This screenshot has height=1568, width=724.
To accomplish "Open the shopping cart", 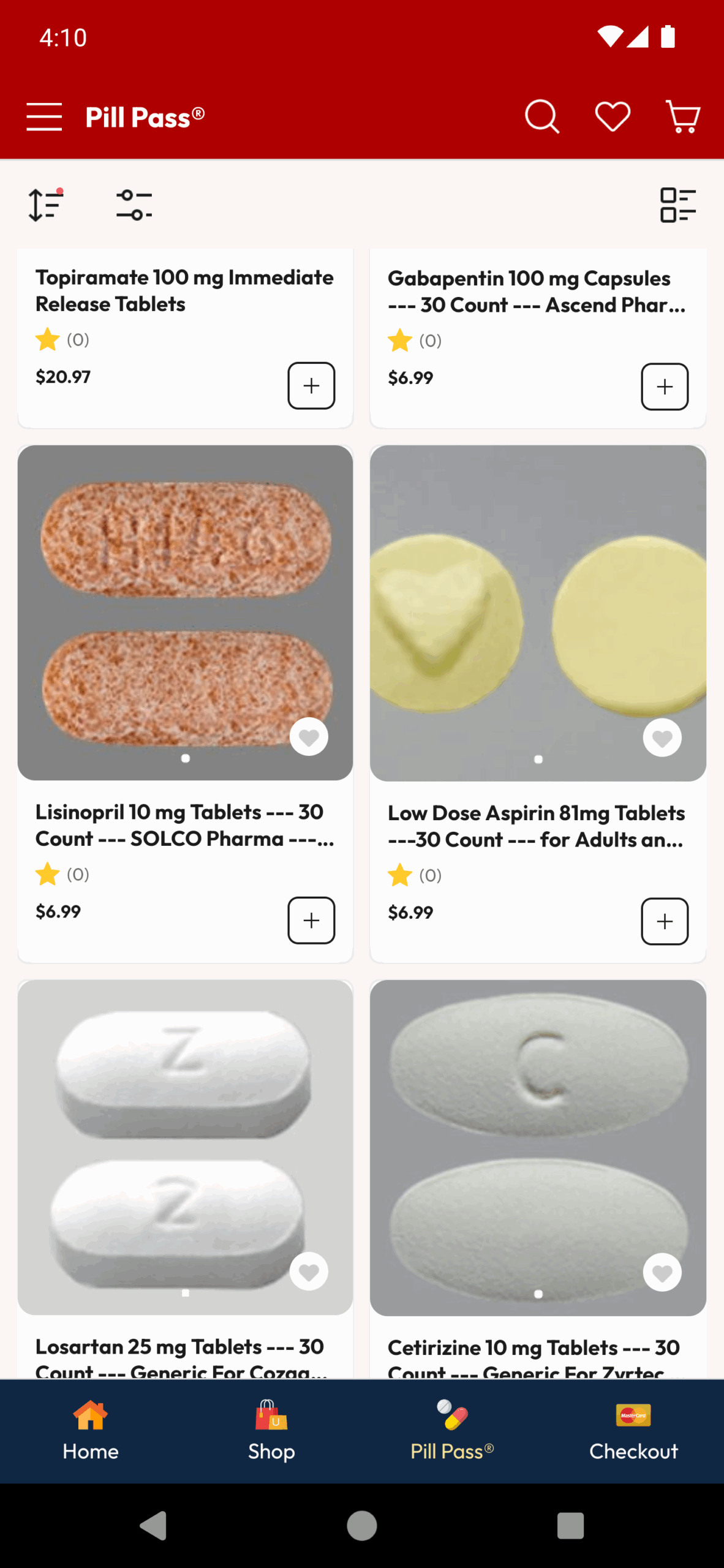I will 683,116.
